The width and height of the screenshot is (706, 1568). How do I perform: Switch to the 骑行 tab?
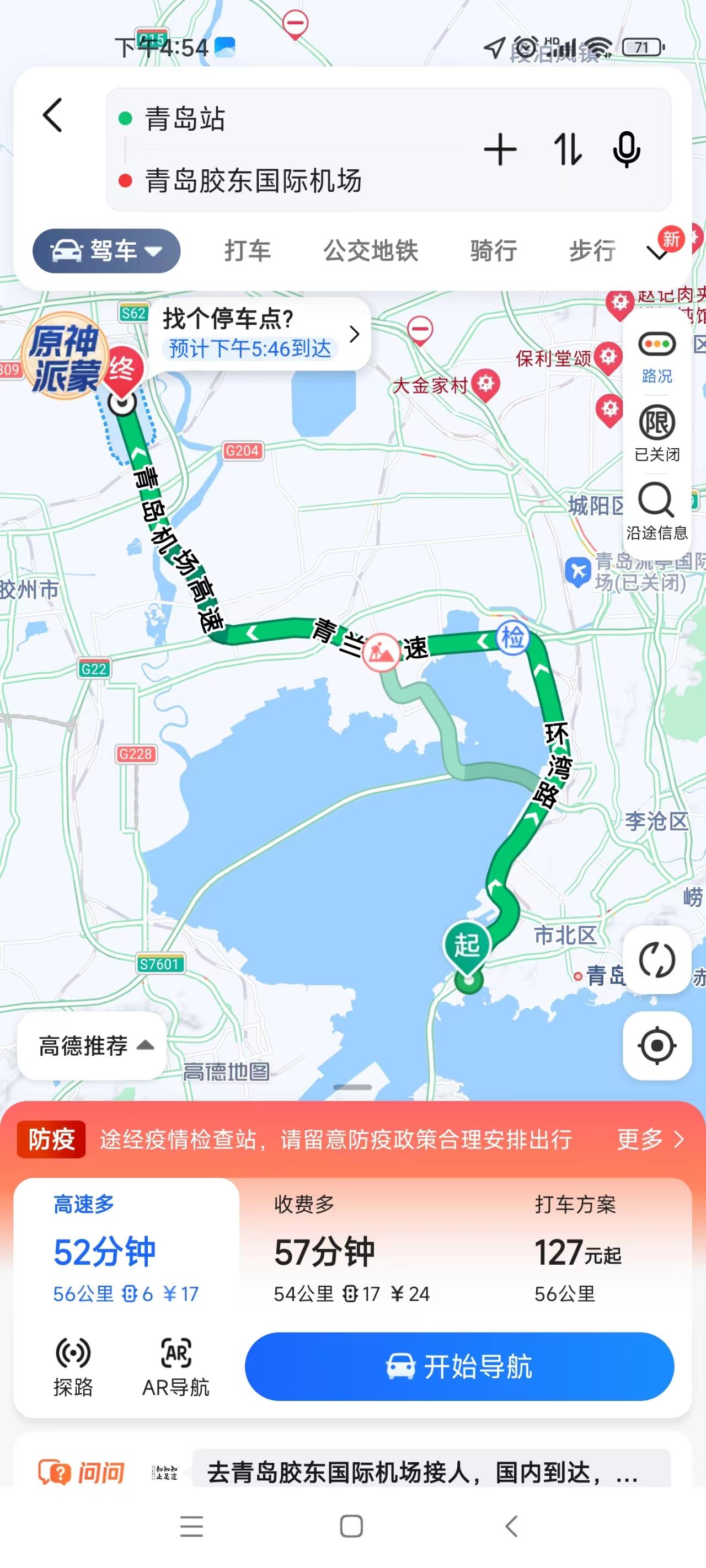[x=494, y=251]
